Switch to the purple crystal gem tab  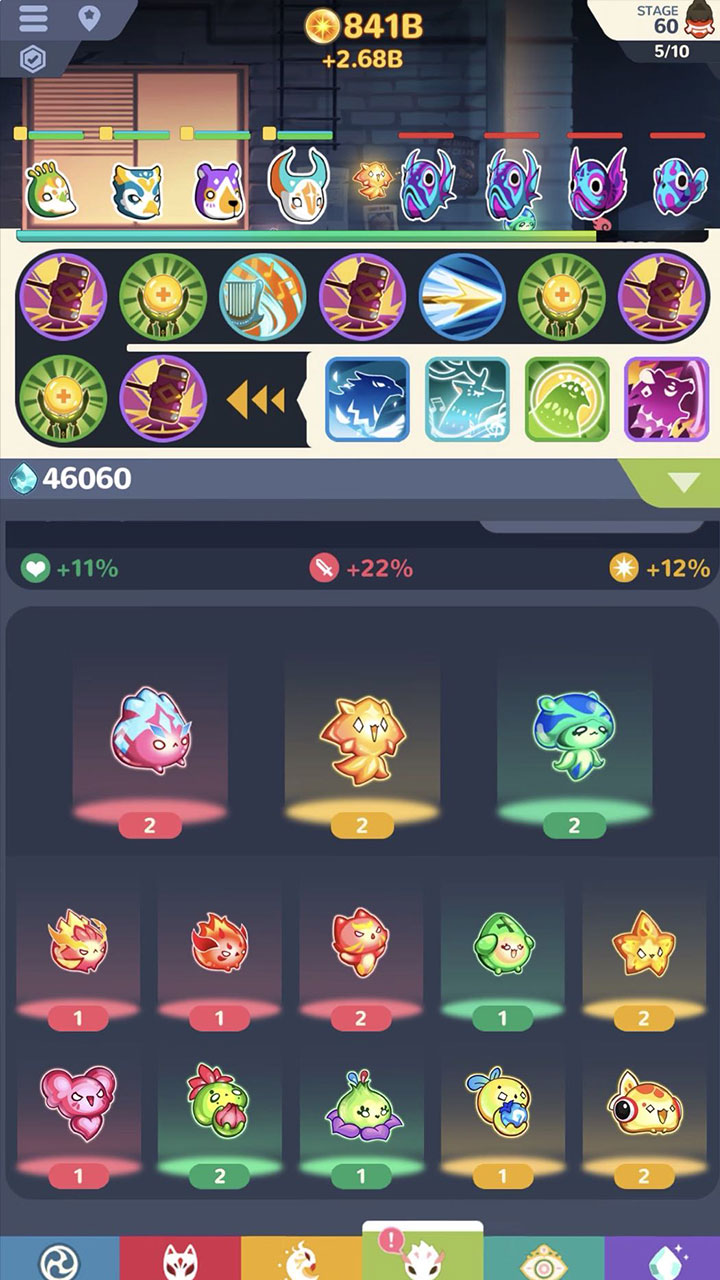point(662,1258)
